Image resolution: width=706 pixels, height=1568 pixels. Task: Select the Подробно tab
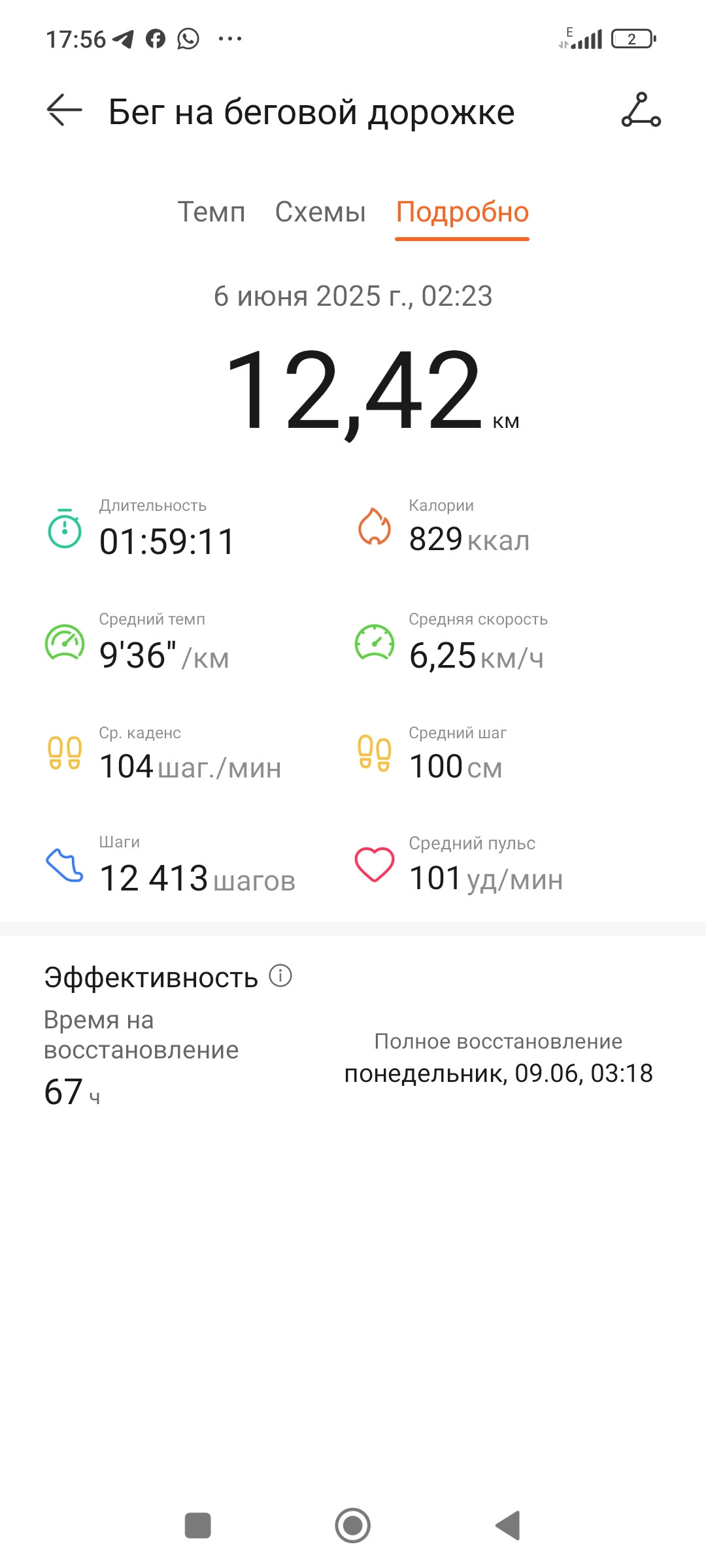462,212
